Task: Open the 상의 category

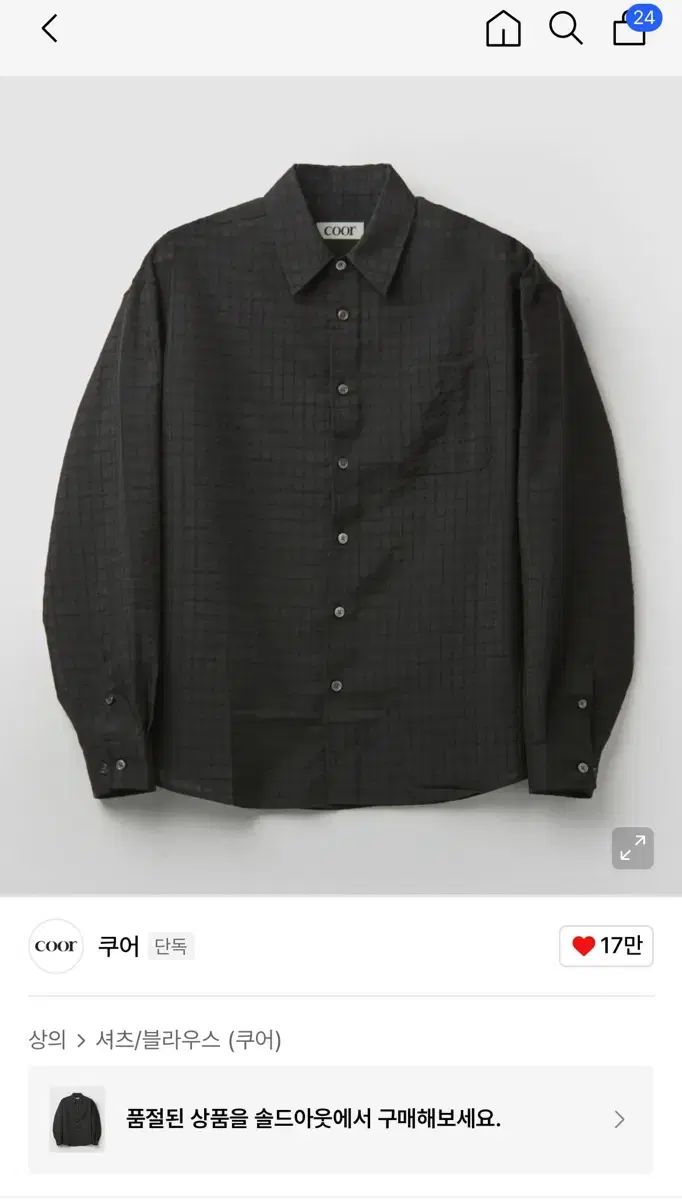Action: (46, 1040)
